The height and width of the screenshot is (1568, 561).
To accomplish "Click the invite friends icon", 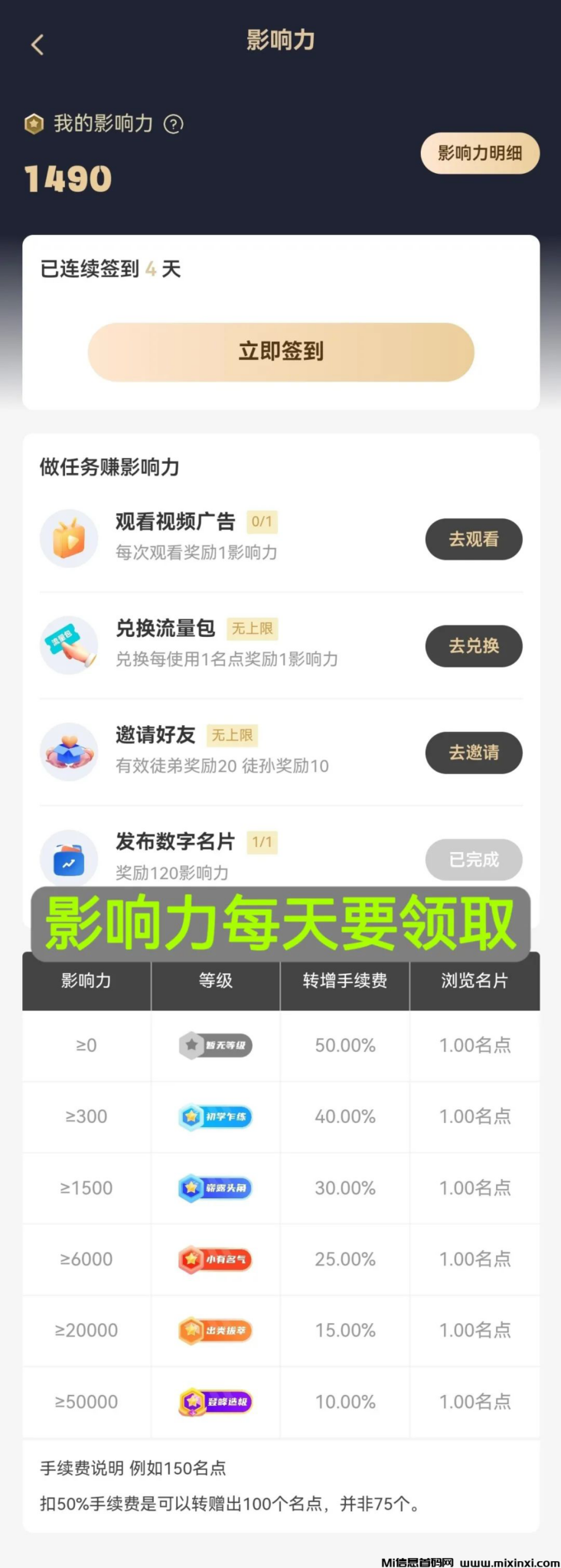I will click(69, 753).
